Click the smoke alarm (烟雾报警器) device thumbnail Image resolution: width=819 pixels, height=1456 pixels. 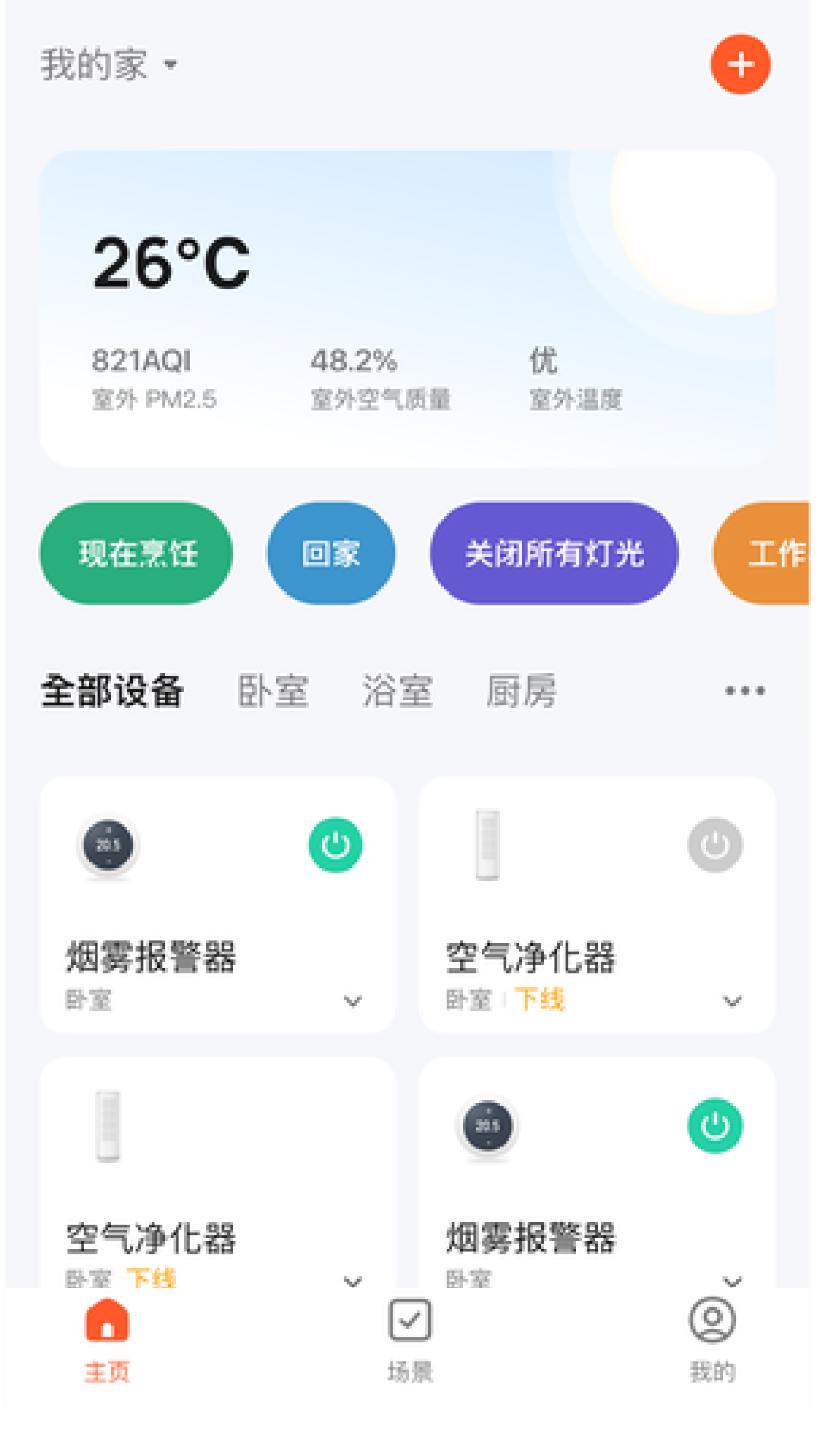tap(108, 844)
